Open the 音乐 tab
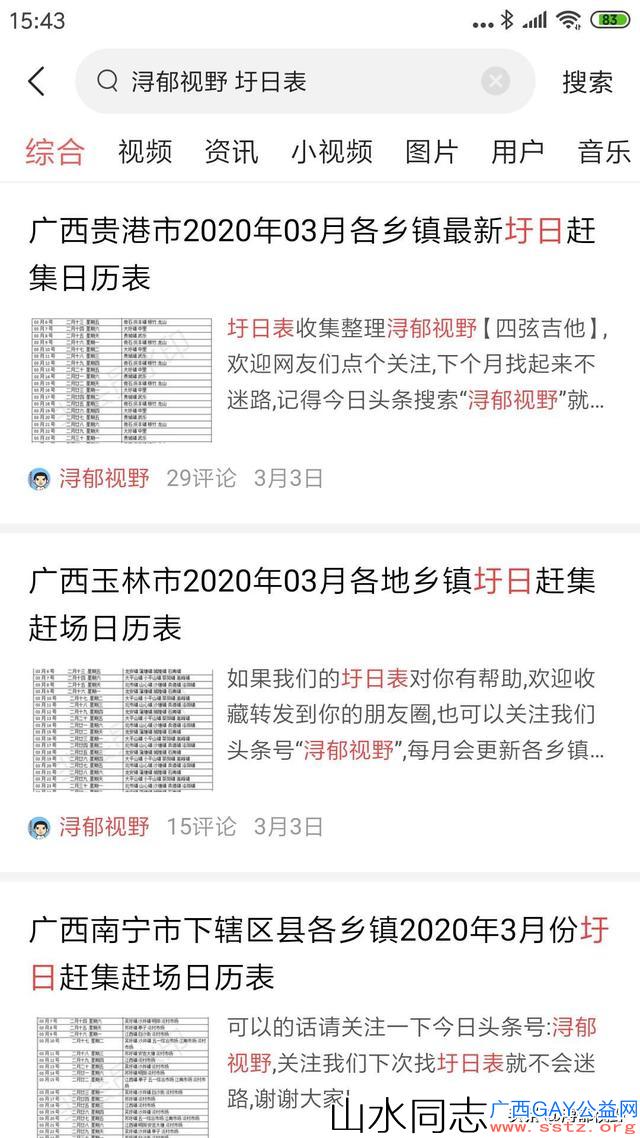Image resolution: width=640 pixels, height=1138 pixels. [604, 152]
